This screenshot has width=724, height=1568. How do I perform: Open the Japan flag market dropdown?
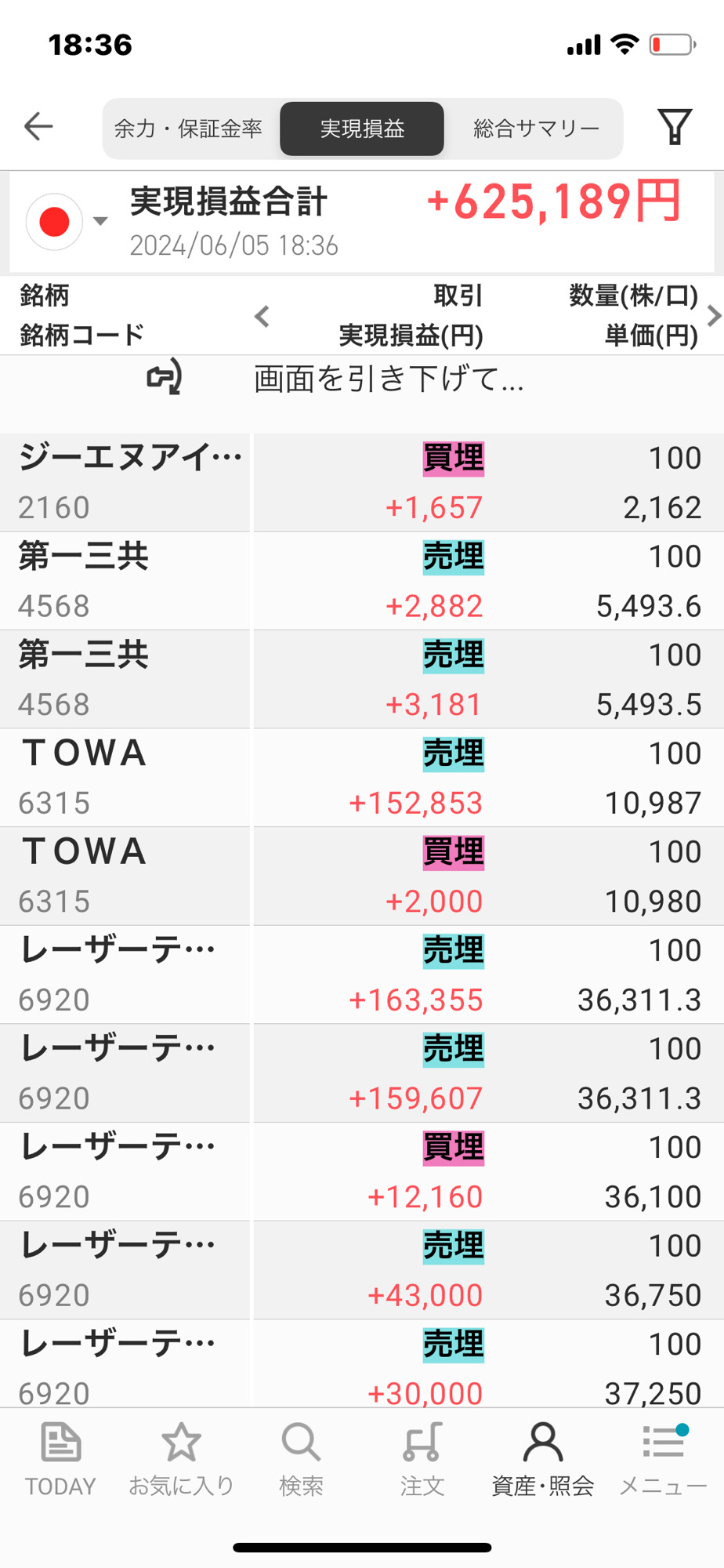tap(67, 222)
